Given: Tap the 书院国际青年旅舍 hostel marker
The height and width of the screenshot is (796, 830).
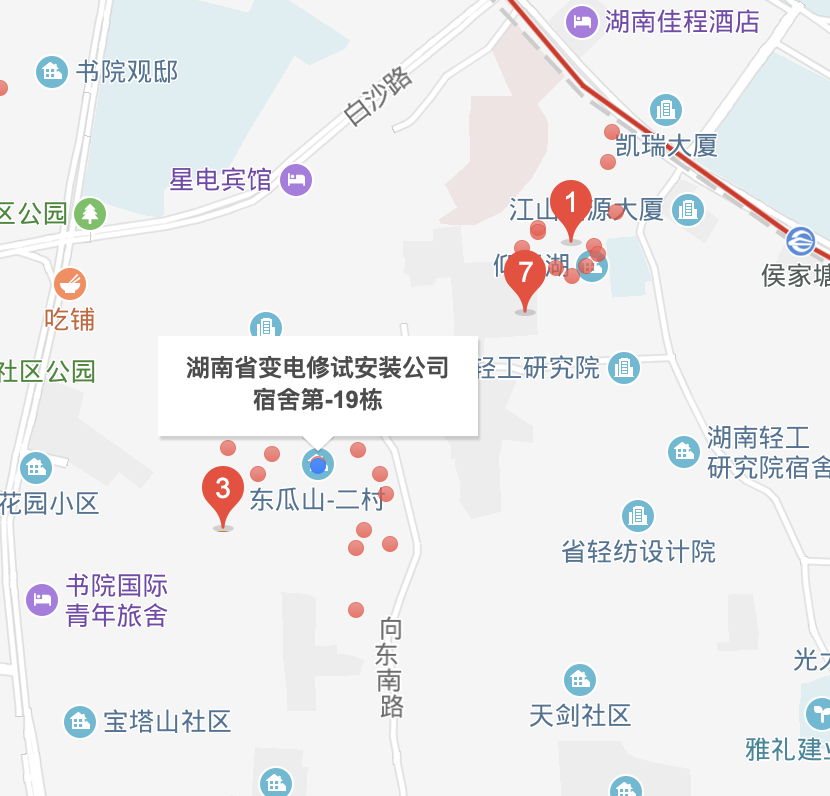Looking at the screenshot, I should 42,600.
